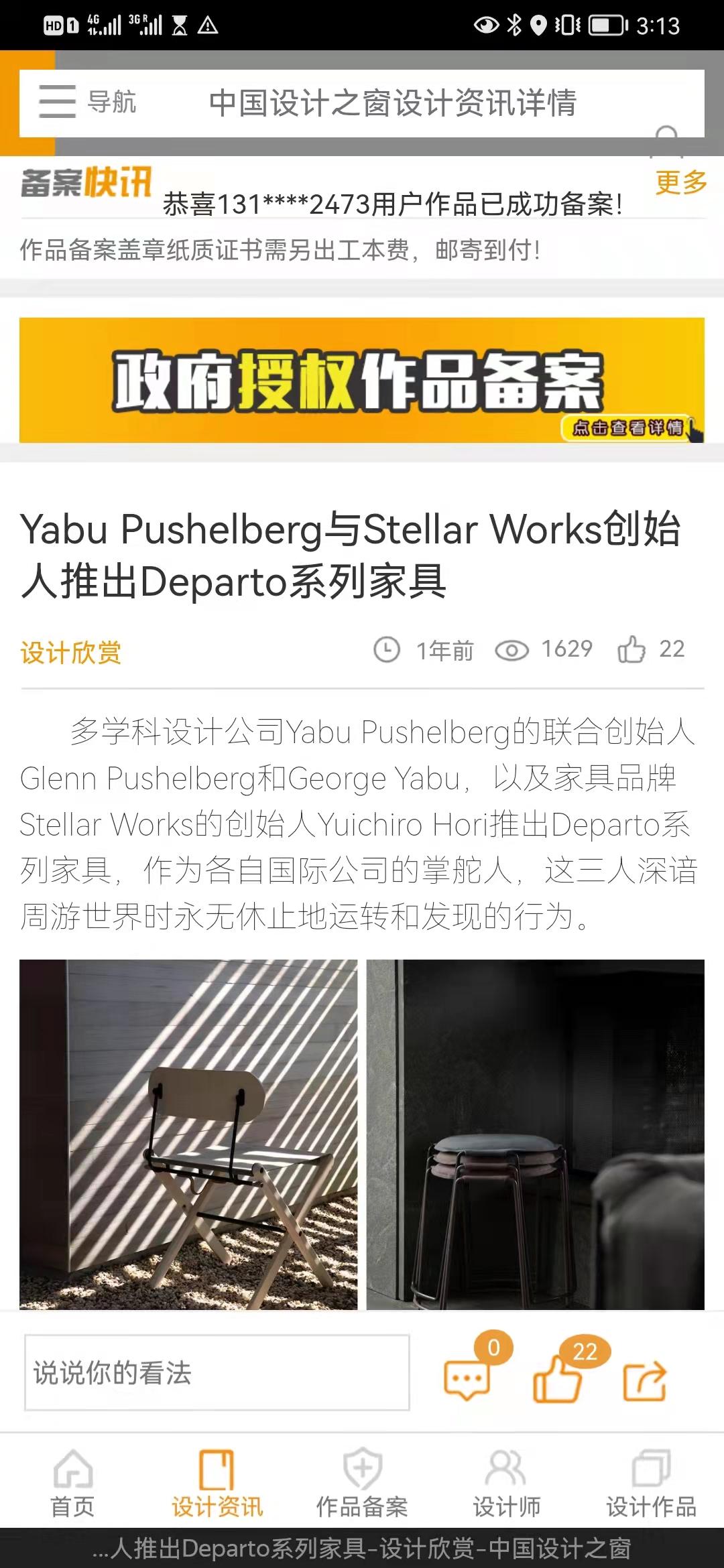Open the 作品备案 tab
This screenshot has height=1568, width=724.
coord(362,1484)
